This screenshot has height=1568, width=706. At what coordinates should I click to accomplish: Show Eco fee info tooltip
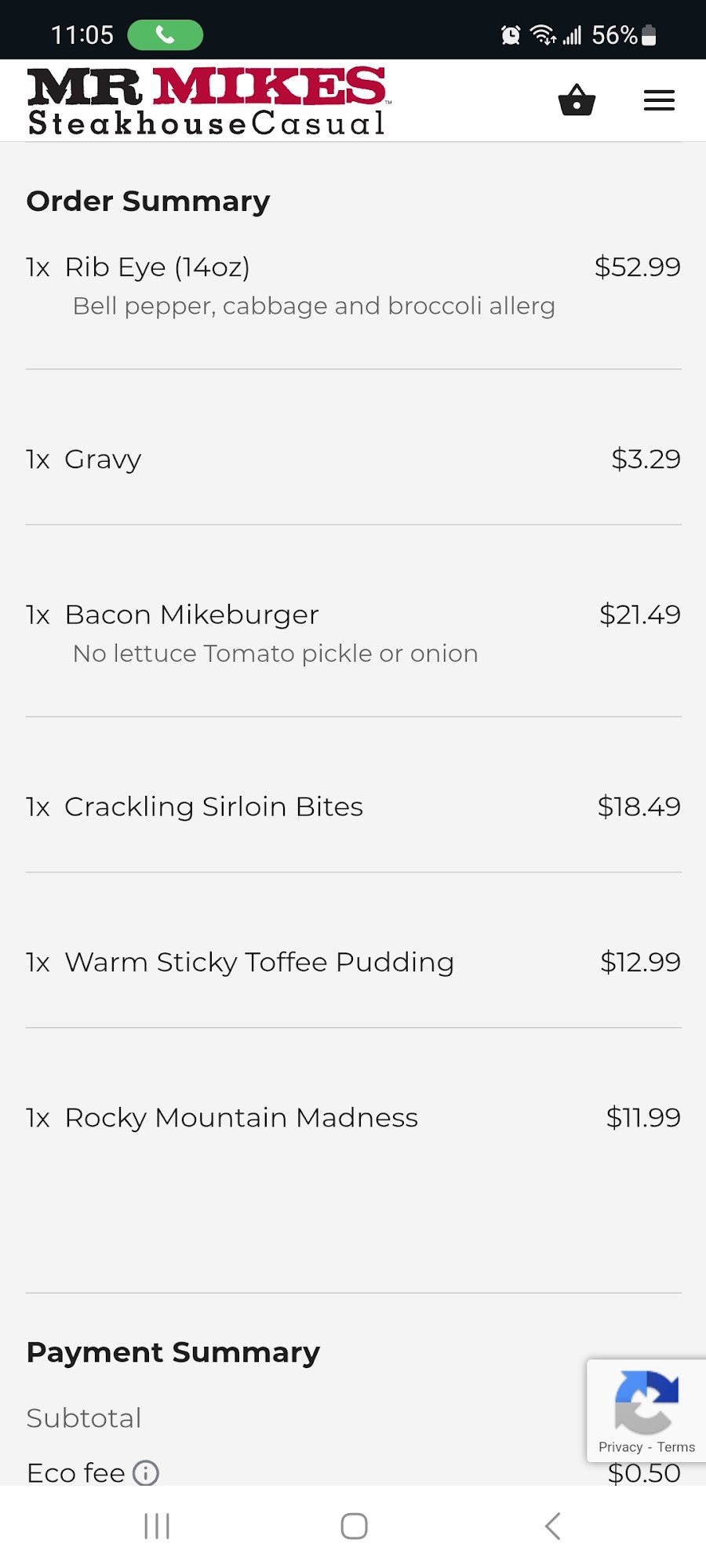point(146,1473)
